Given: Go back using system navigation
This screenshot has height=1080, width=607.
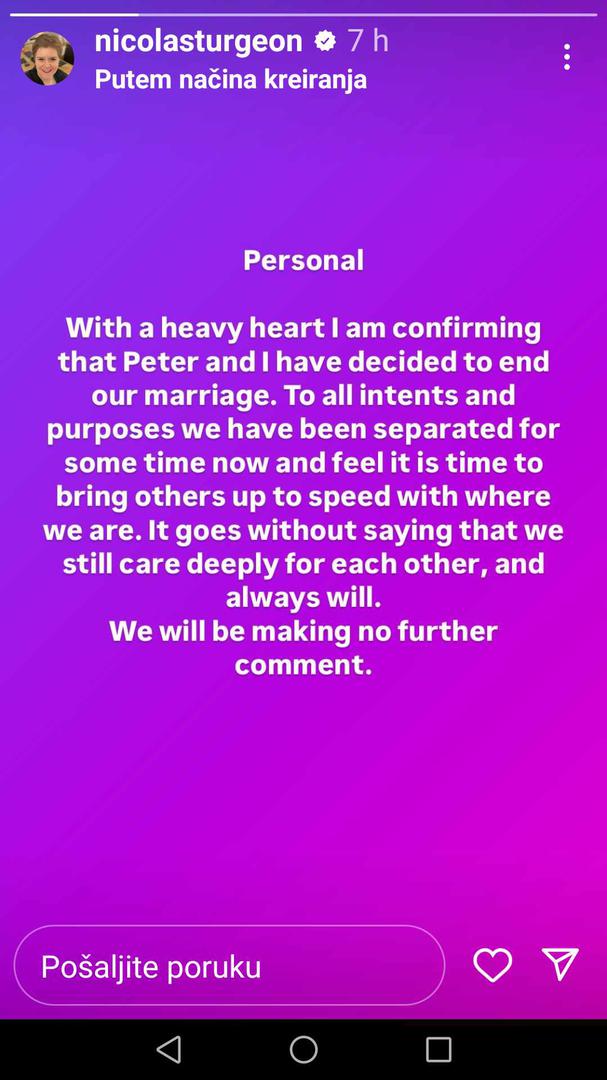Looking at the screenshot, I should (x=169, y=1049).
